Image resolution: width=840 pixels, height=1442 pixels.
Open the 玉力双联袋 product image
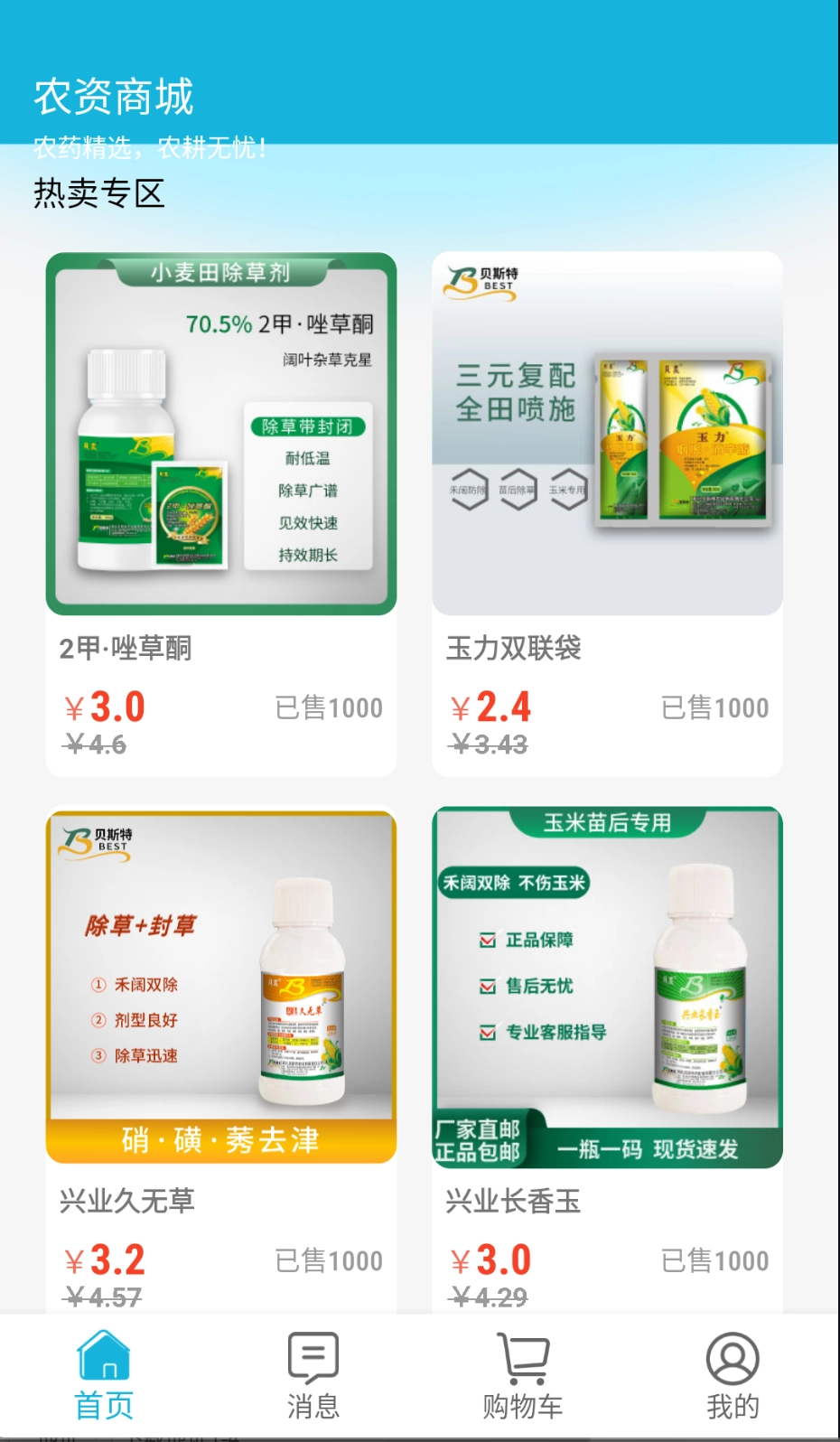606,434
